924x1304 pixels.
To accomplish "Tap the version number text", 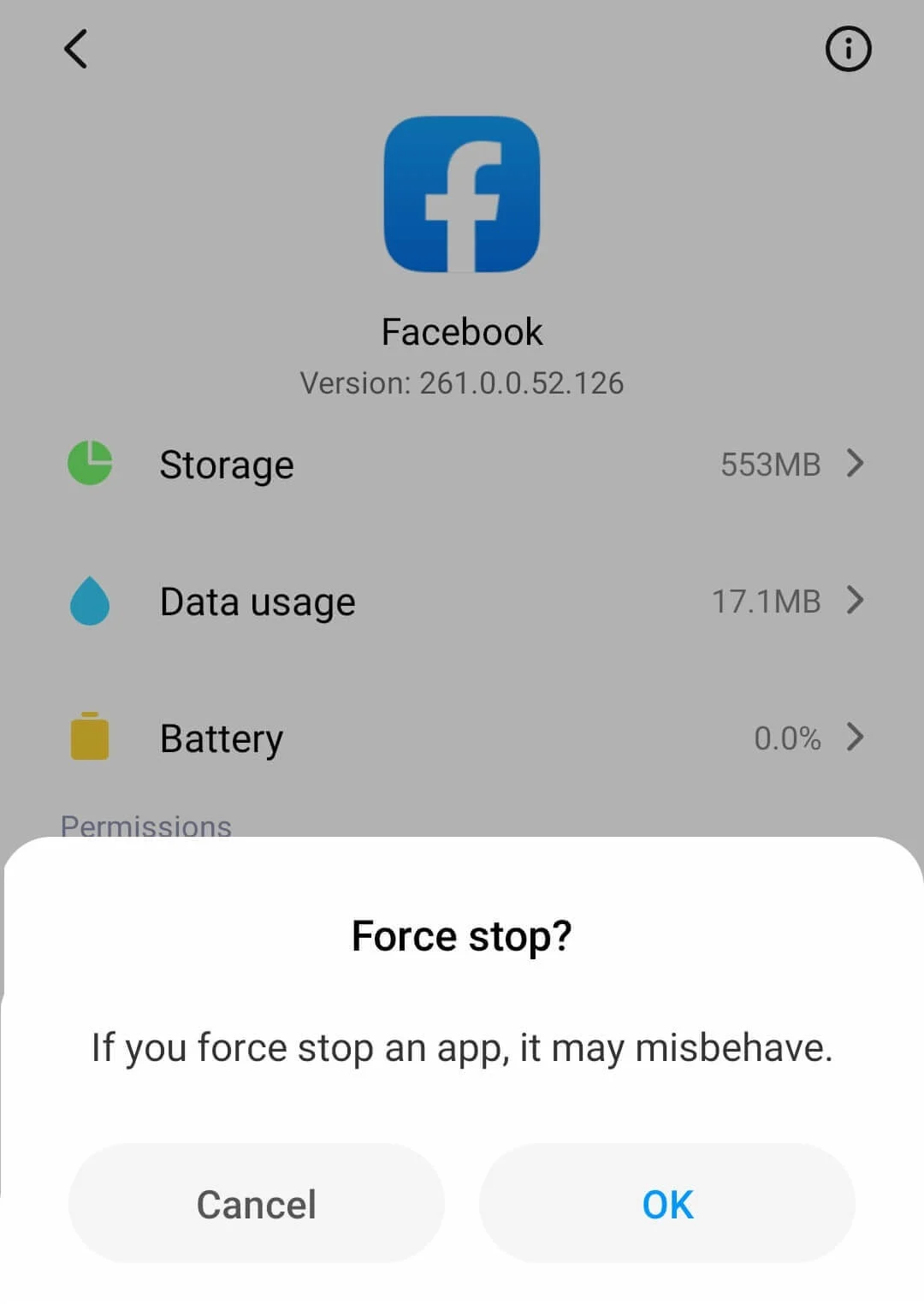I will tap(462, 382).
